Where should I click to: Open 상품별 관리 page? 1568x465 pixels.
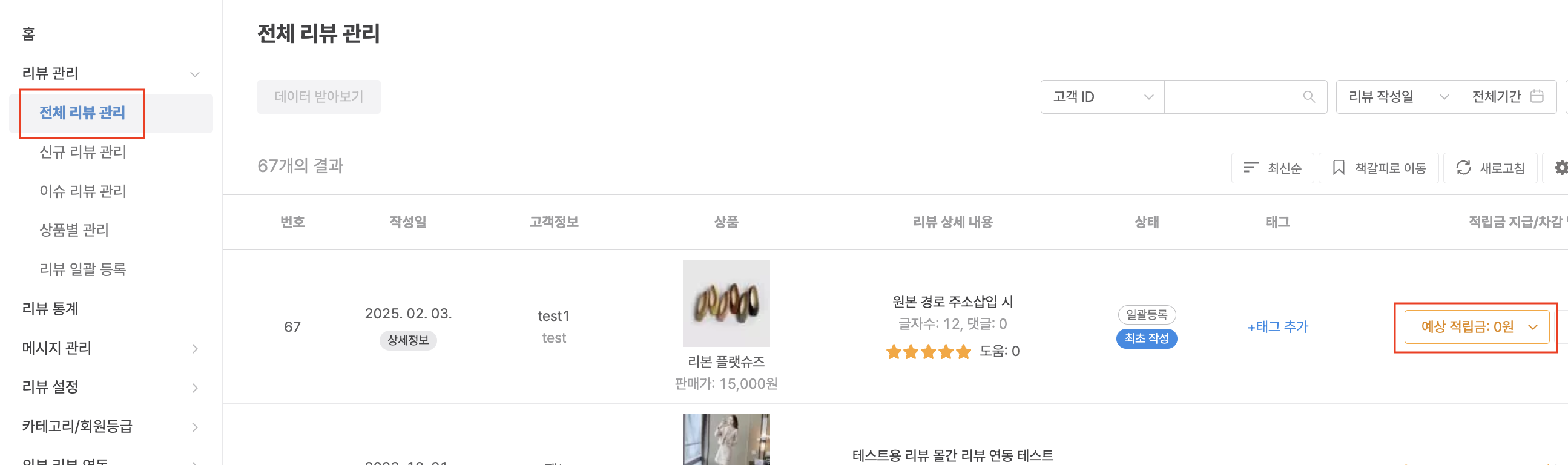74,230
